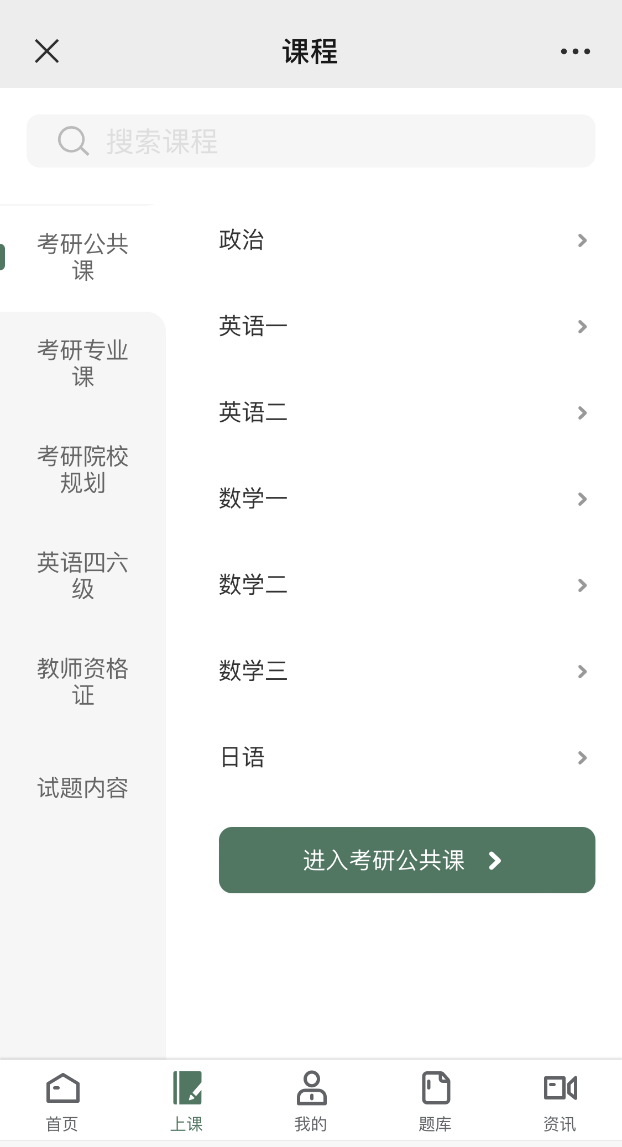Switch to 英语四六级 category

coord(83,576)
